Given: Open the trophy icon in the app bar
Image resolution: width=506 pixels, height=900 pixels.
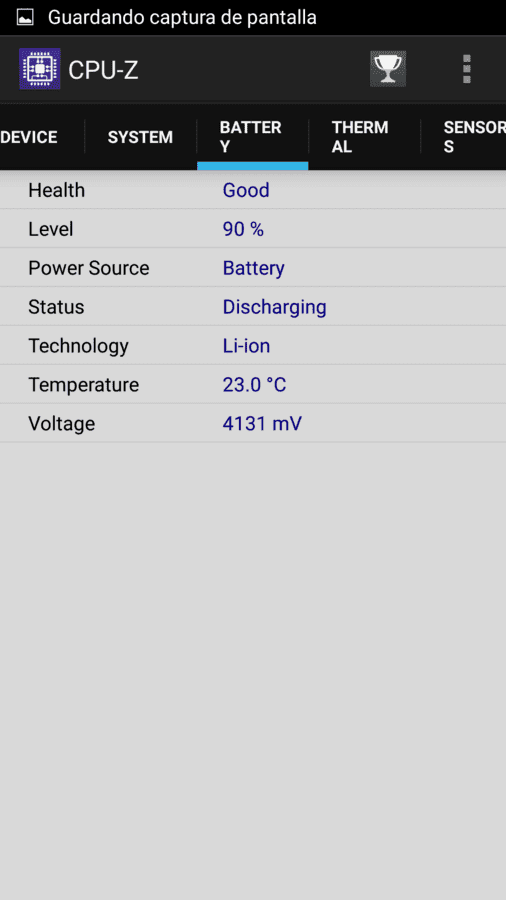Looking at the screenshot, I should (388, 69).
